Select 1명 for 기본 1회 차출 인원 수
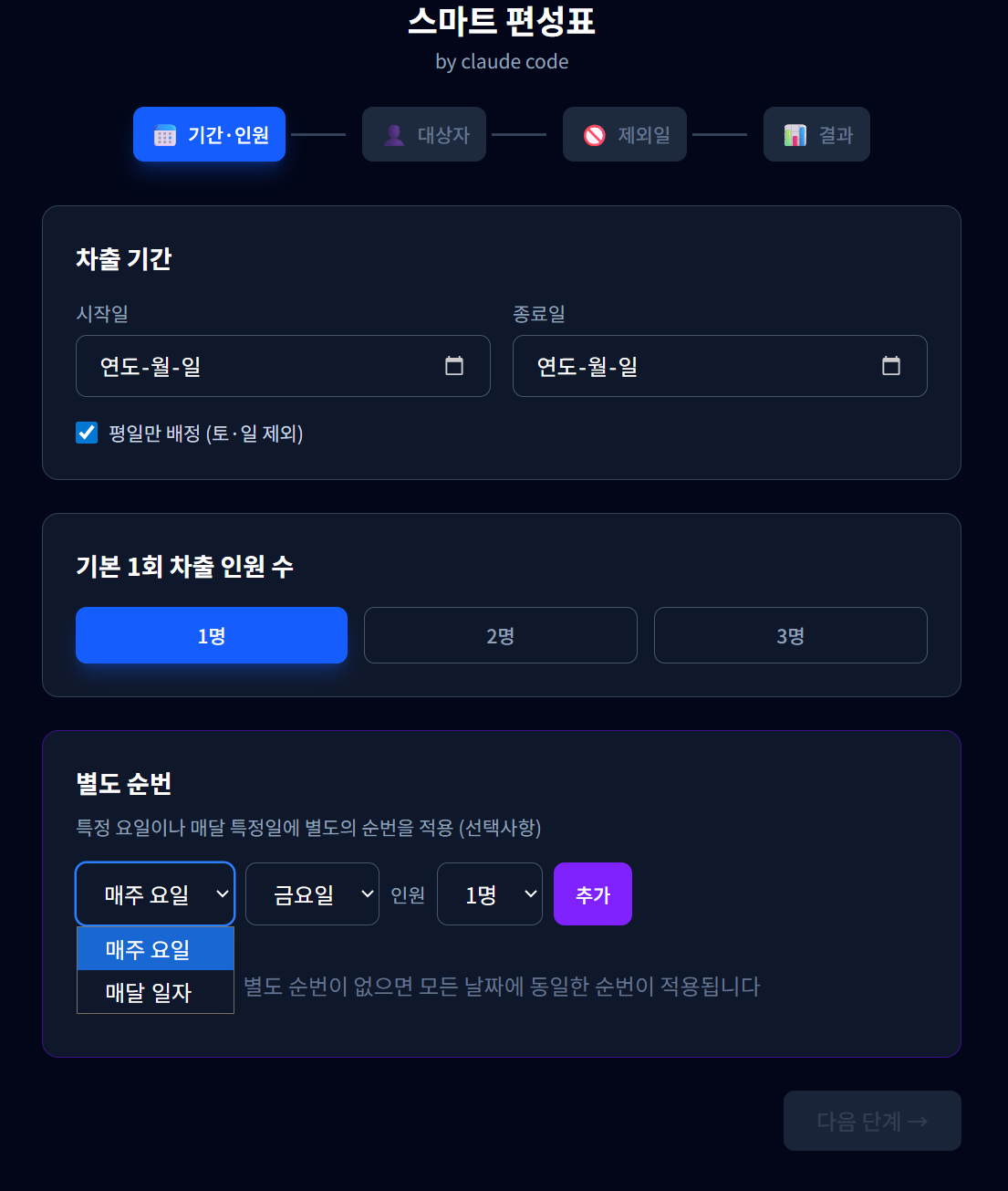 coord(212,635)
